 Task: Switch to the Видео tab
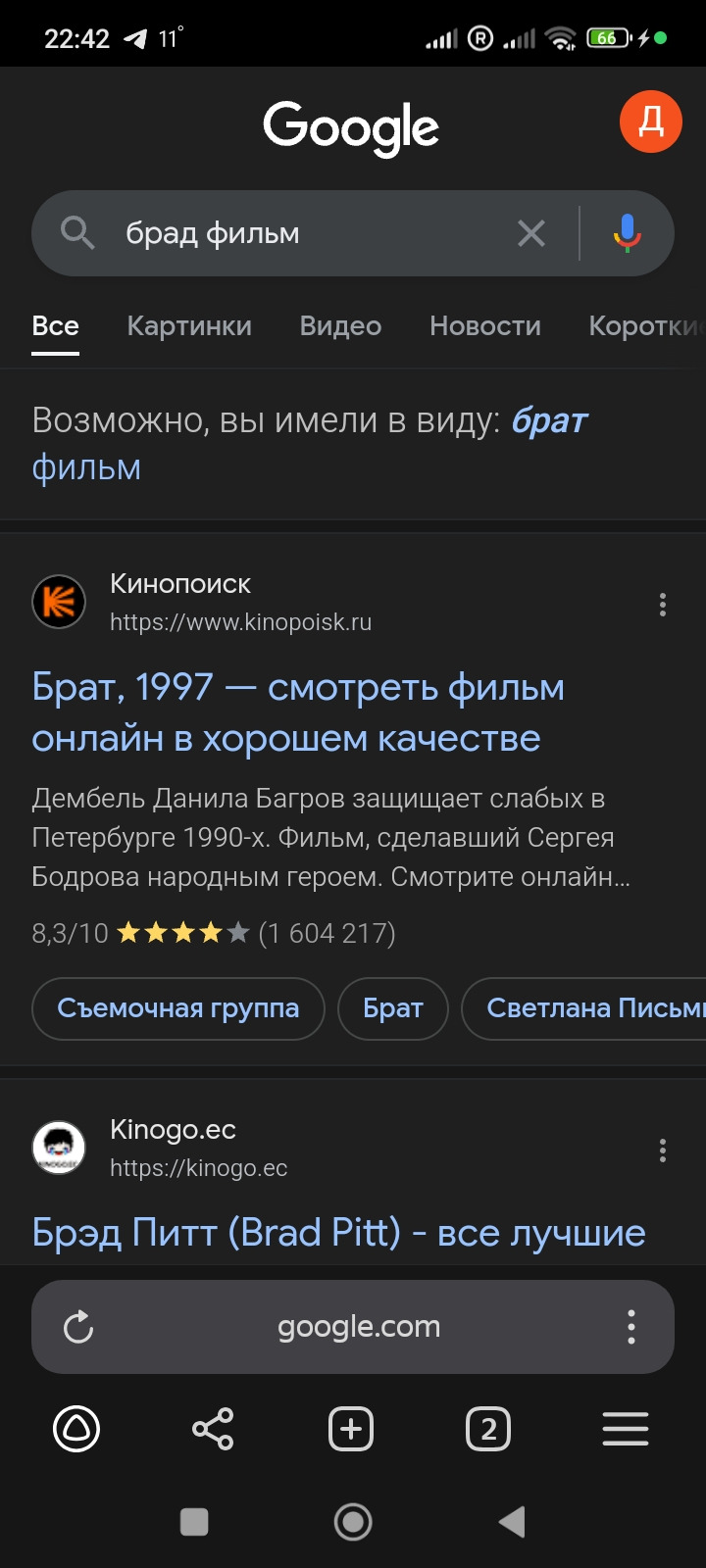click(x=340, y=326)
